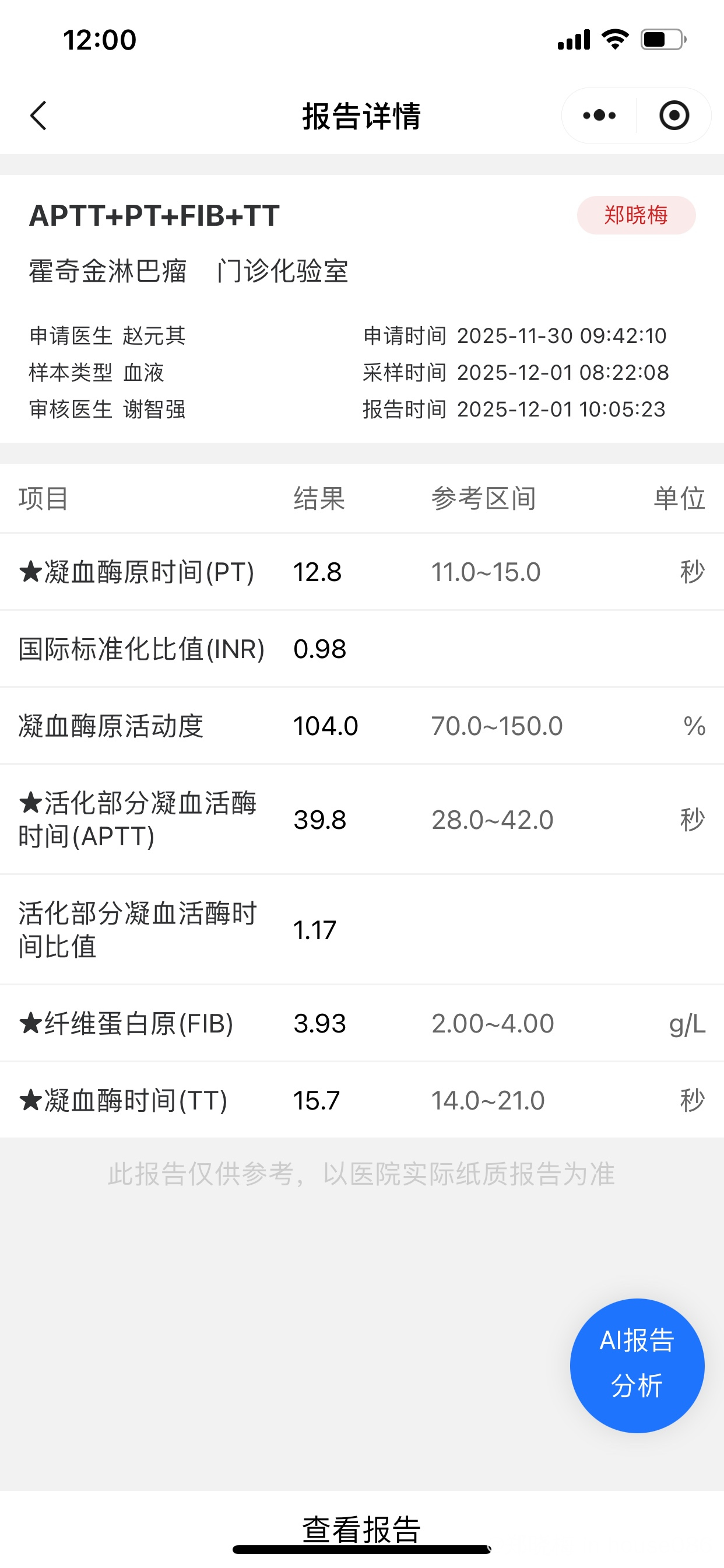Open AI报告分析 floating button
The width and height of the screenshot is (724, 1568).
[x=637, y=1366]
